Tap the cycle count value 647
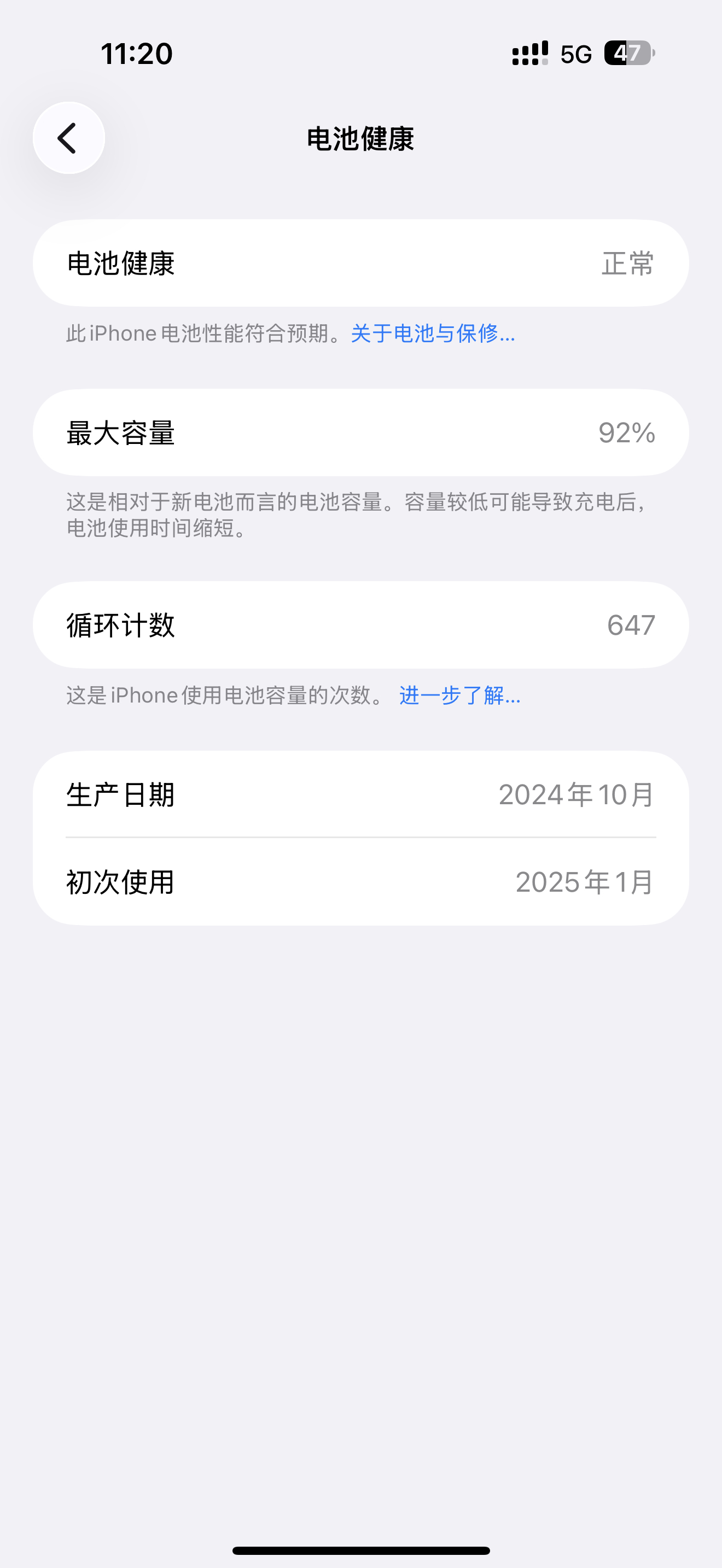722x1568 pixels. click(x=631, y=624)
